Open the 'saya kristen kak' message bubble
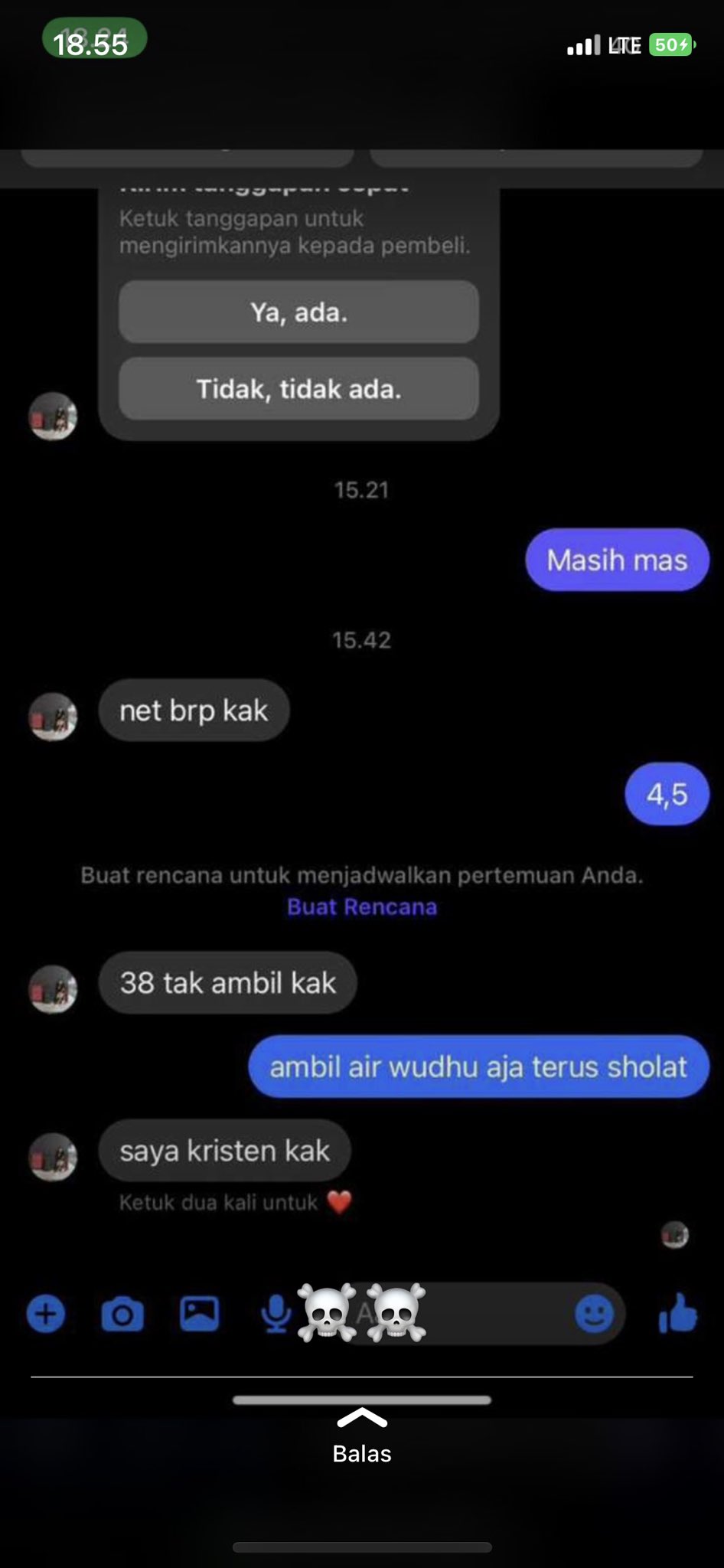The image size is (724, 1568). pyautogui.click(x=223, y=1150)
